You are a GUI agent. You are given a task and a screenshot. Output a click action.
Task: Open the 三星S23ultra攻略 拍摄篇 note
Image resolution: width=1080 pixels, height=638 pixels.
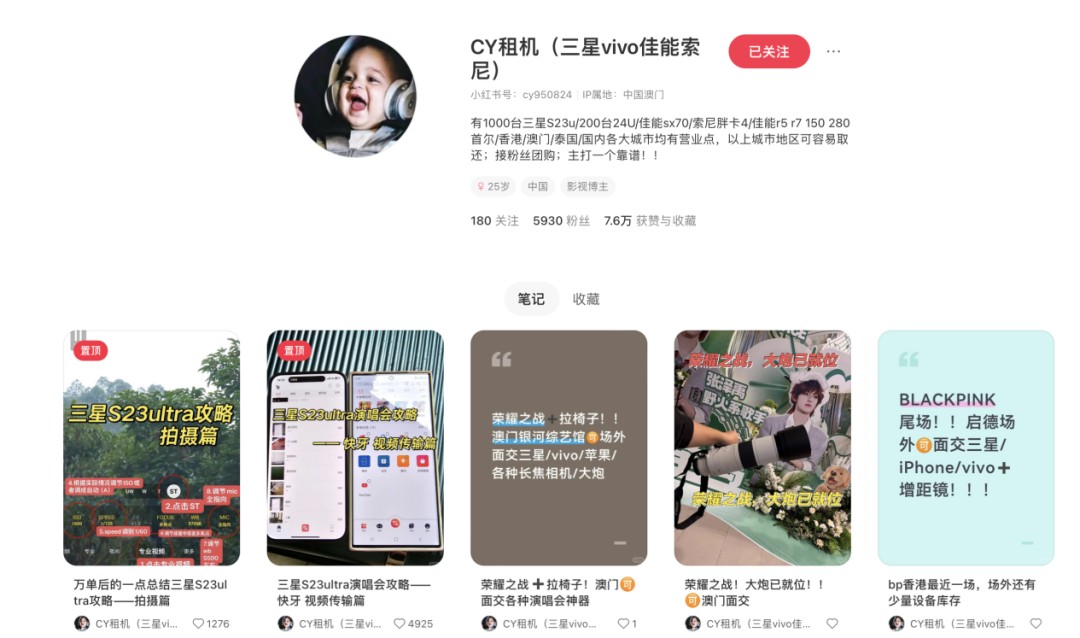coord(152,448)
